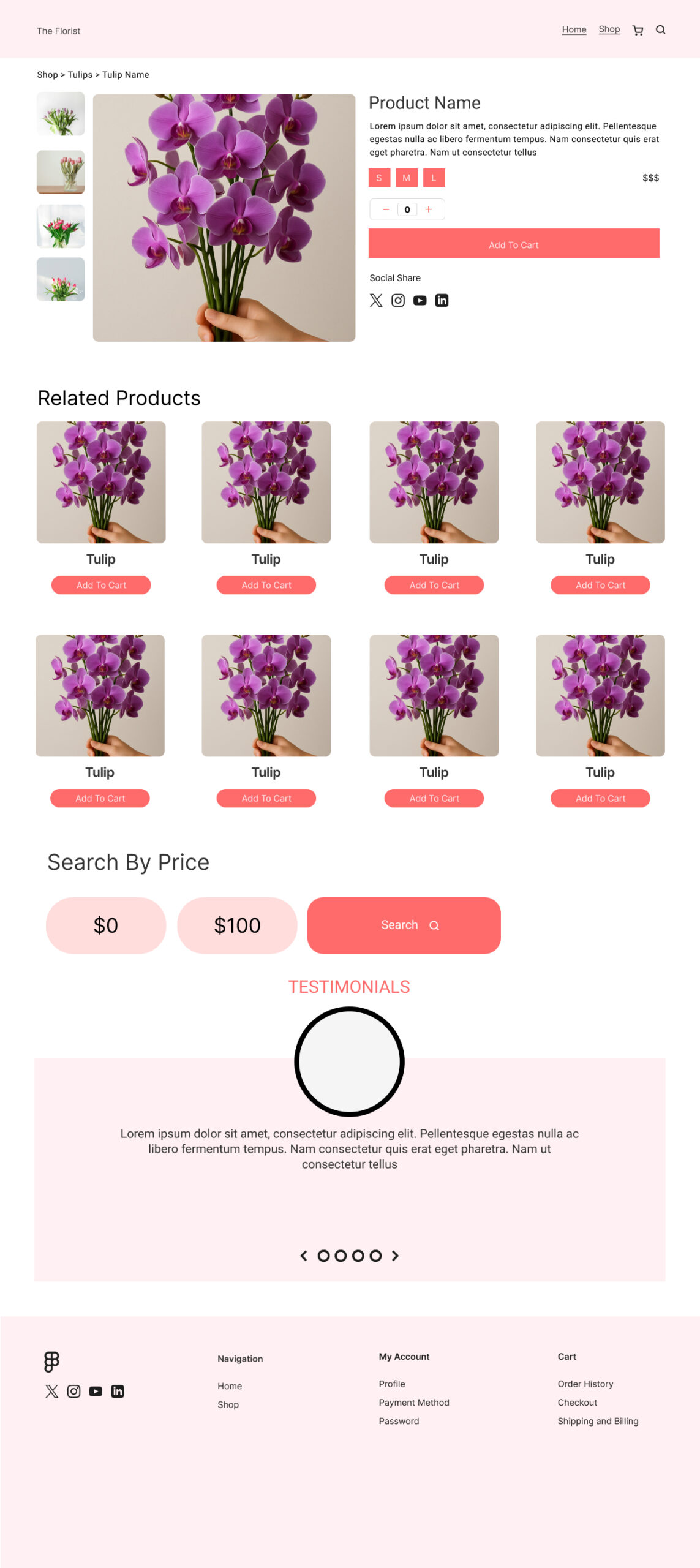Open Order History in footer
The width and height of the screenshot is (700, 1568).
[x=585, y=1384]
